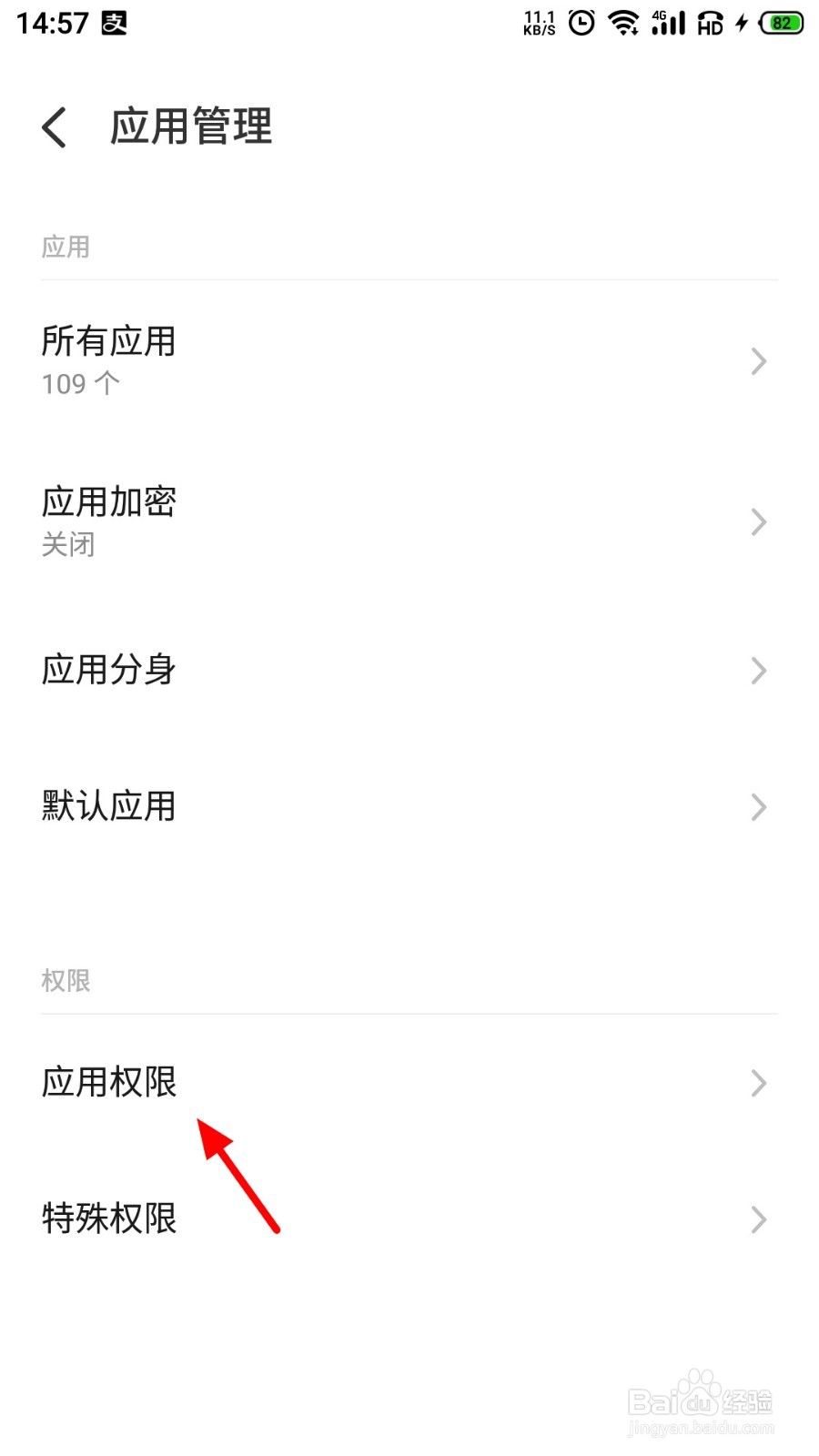Select the 权限 section header
Image resolution: width=819 pixels, height=1456 pixels.
[66, 979]
